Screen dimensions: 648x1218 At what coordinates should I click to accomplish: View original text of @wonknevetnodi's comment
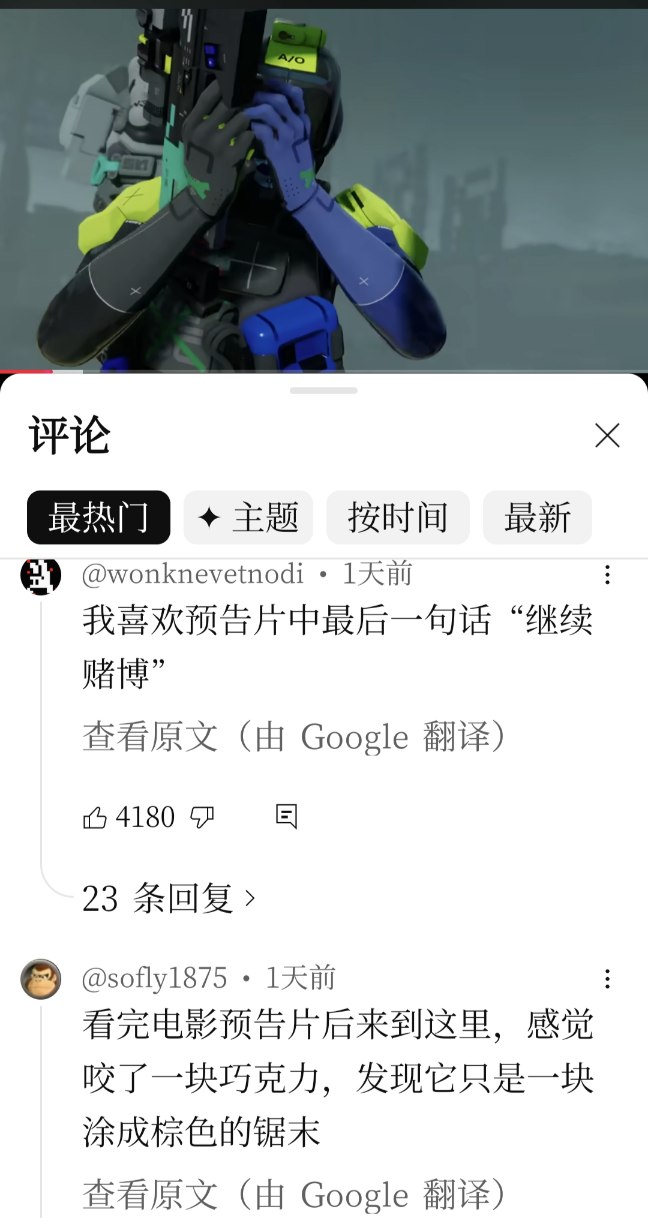click(294, 737)
